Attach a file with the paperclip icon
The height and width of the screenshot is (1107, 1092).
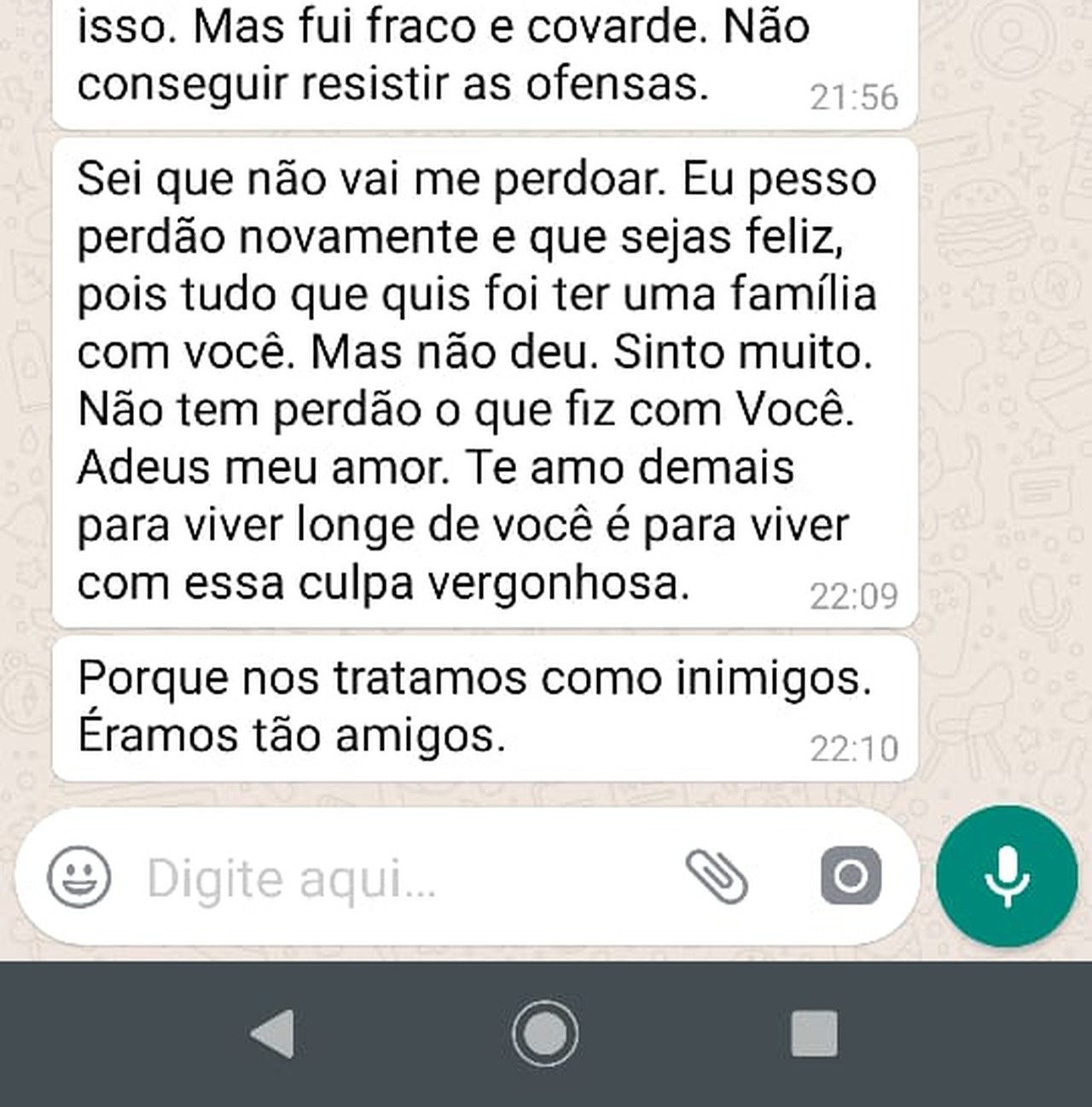pos(717,877)
